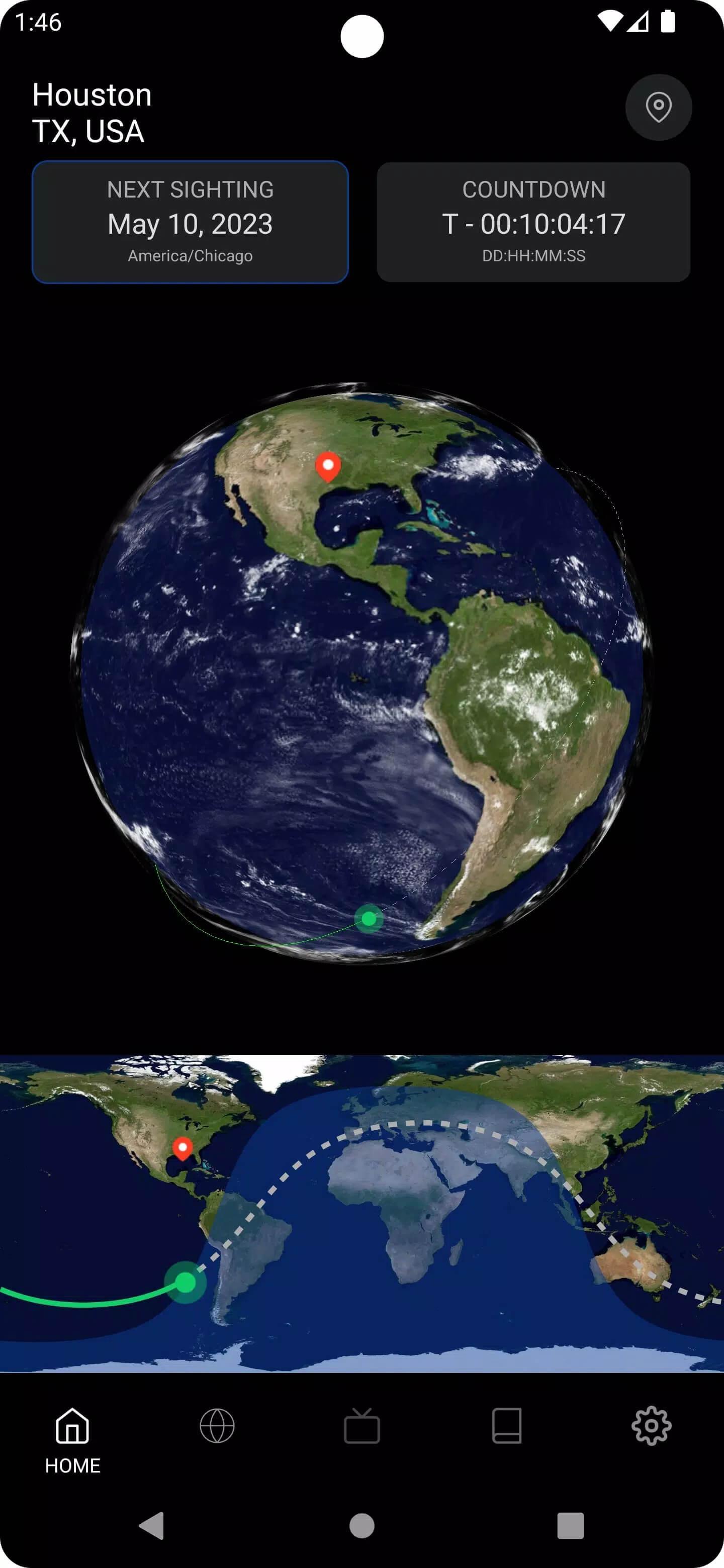The image size is (724, 1568).
Task: Open the Next Sighting card
Action: tap(190, 222)
